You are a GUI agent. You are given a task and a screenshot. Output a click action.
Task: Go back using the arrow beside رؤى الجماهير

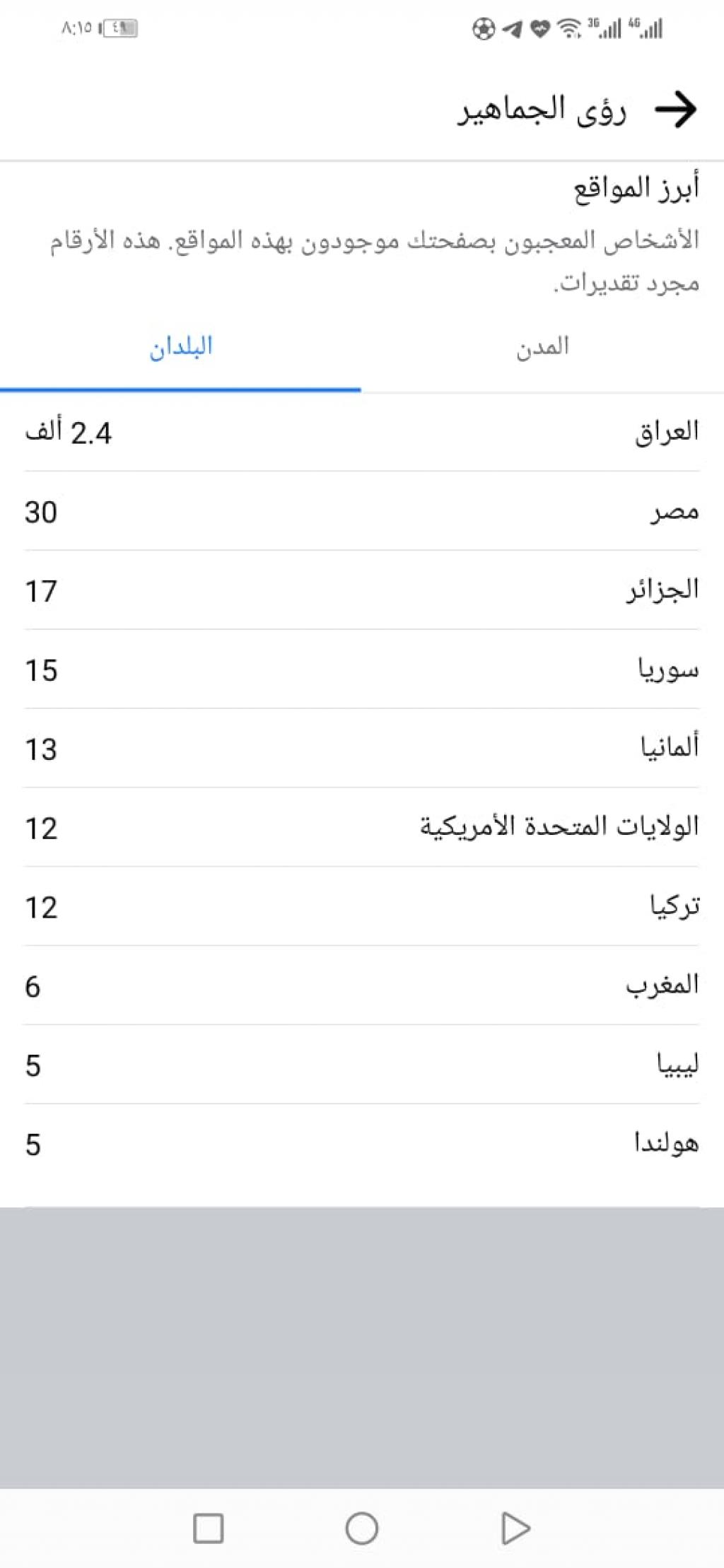click(x=676, y=110)
